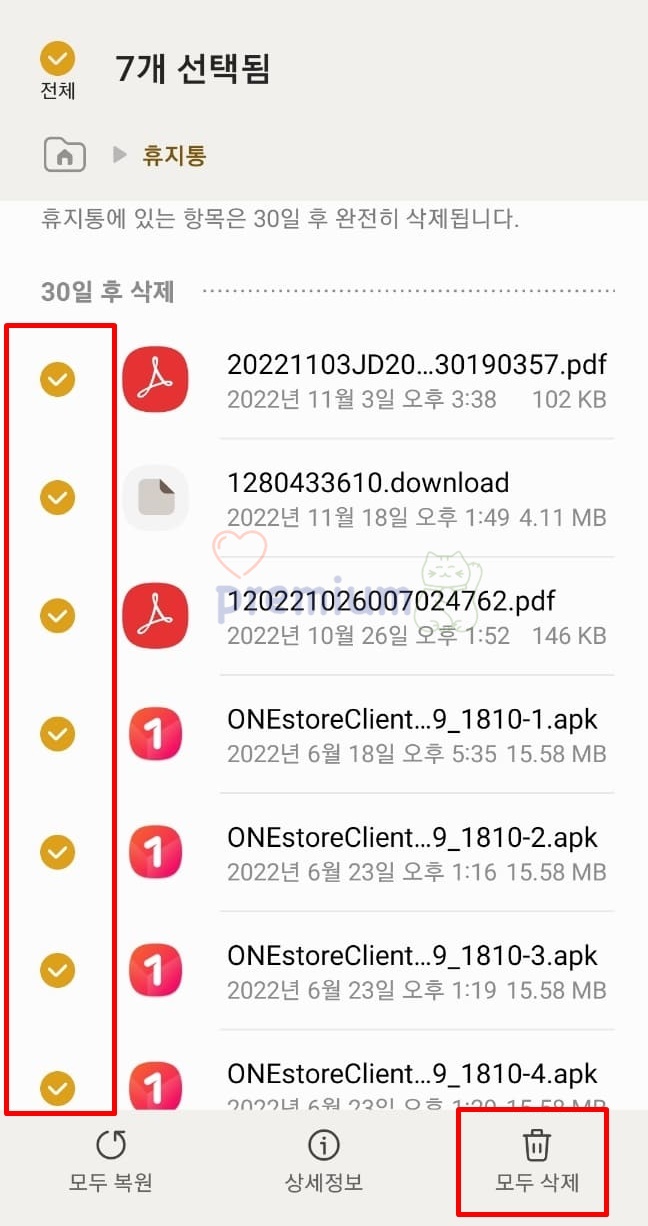
Task: Tap the 휴지통 breadcrumb
Action: pos(174,155)
